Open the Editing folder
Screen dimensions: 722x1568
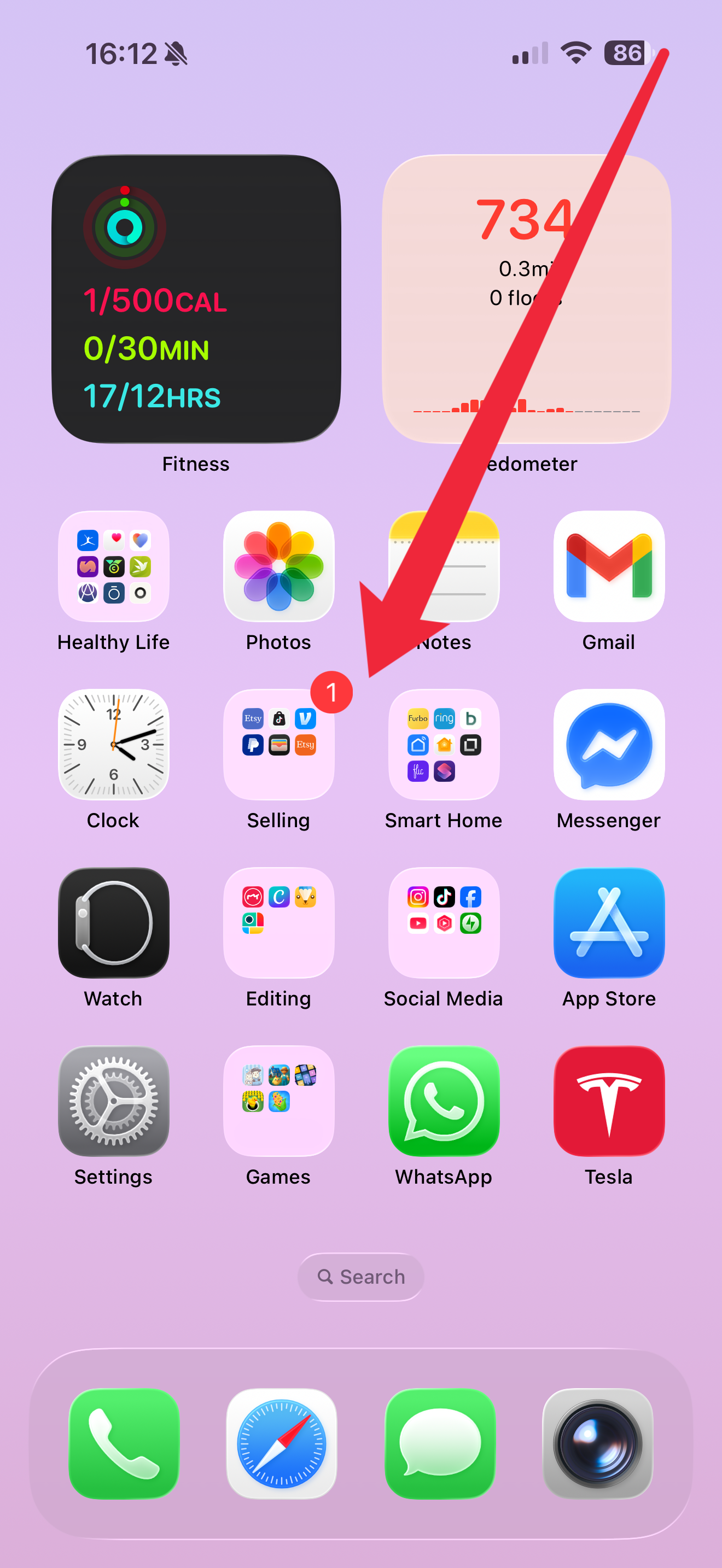pos(279,922)
